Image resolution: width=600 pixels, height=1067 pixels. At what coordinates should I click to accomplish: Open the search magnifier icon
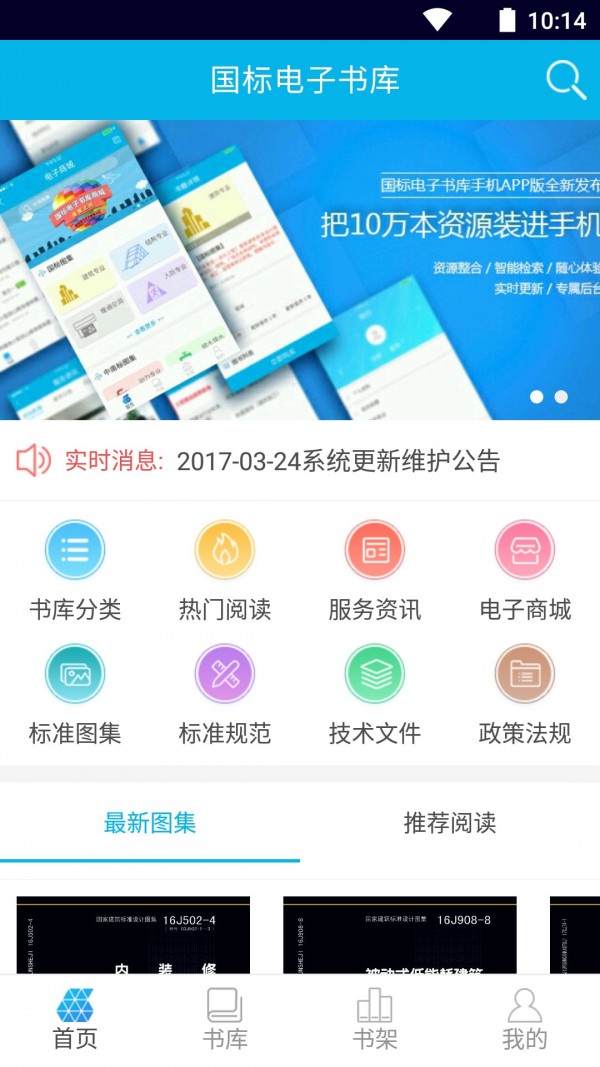click(566, 80)
